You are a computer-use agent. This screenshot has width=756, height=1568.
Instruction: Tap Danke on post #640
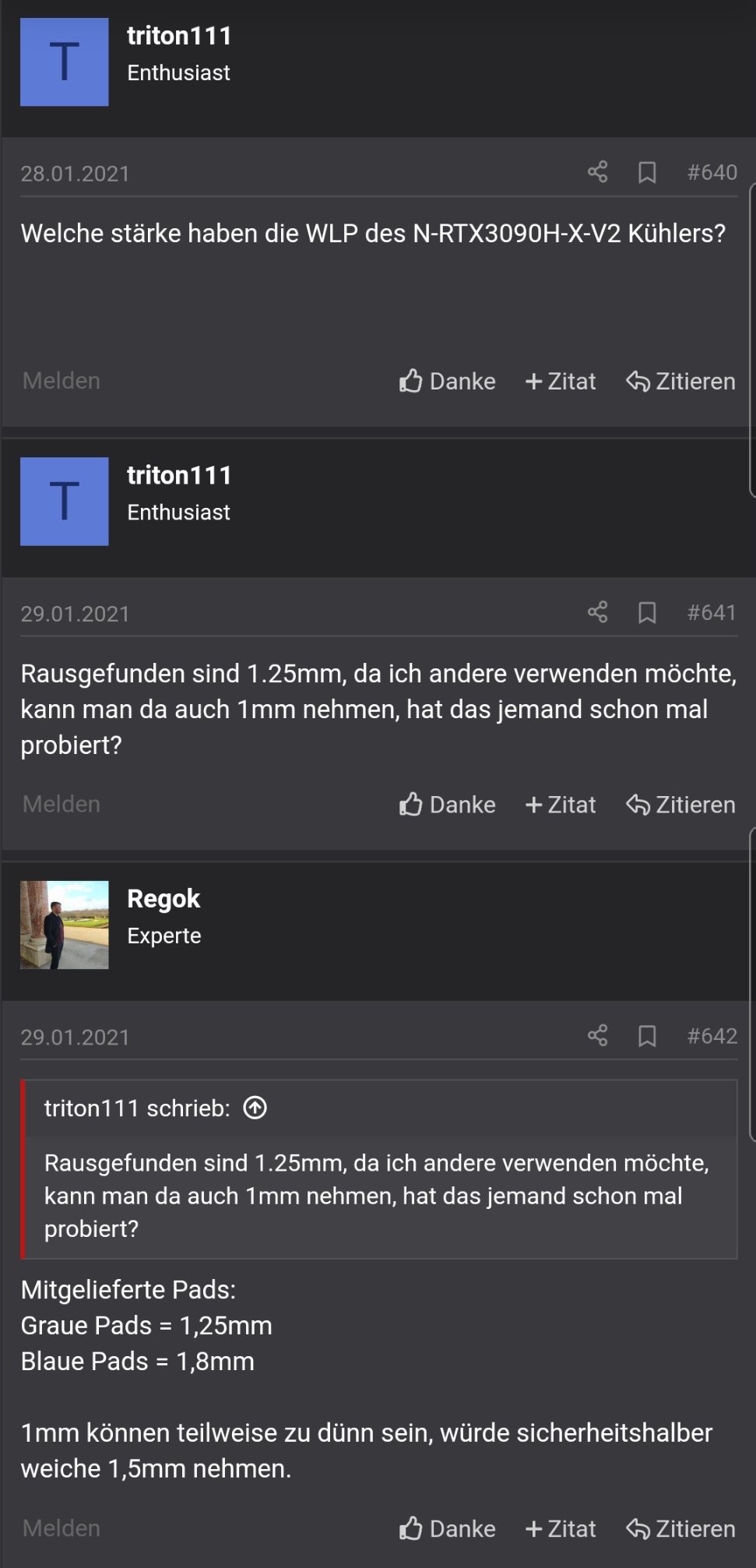(x=448, y=381)
